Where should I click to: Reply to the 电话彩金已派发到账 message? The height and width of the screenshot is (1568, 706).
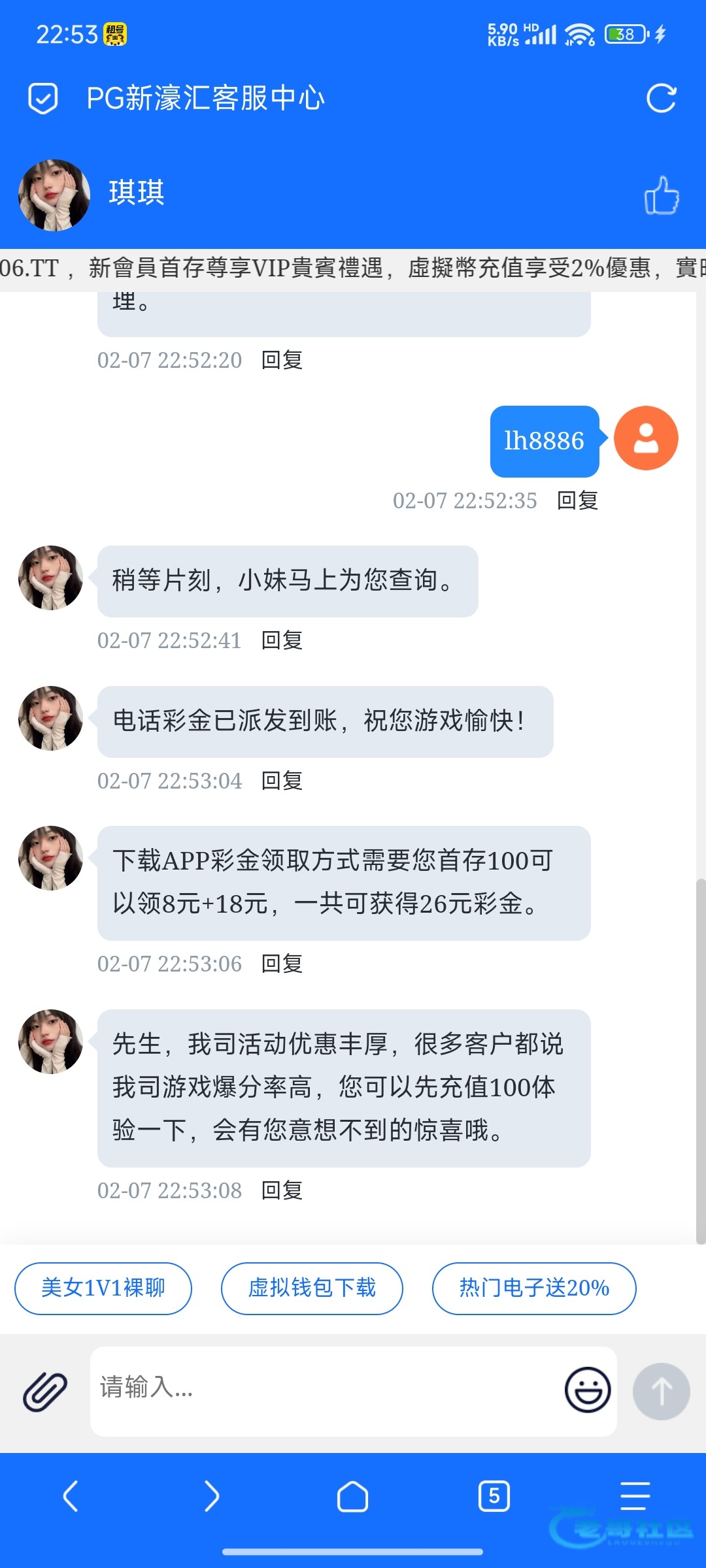tap(282, 781)
